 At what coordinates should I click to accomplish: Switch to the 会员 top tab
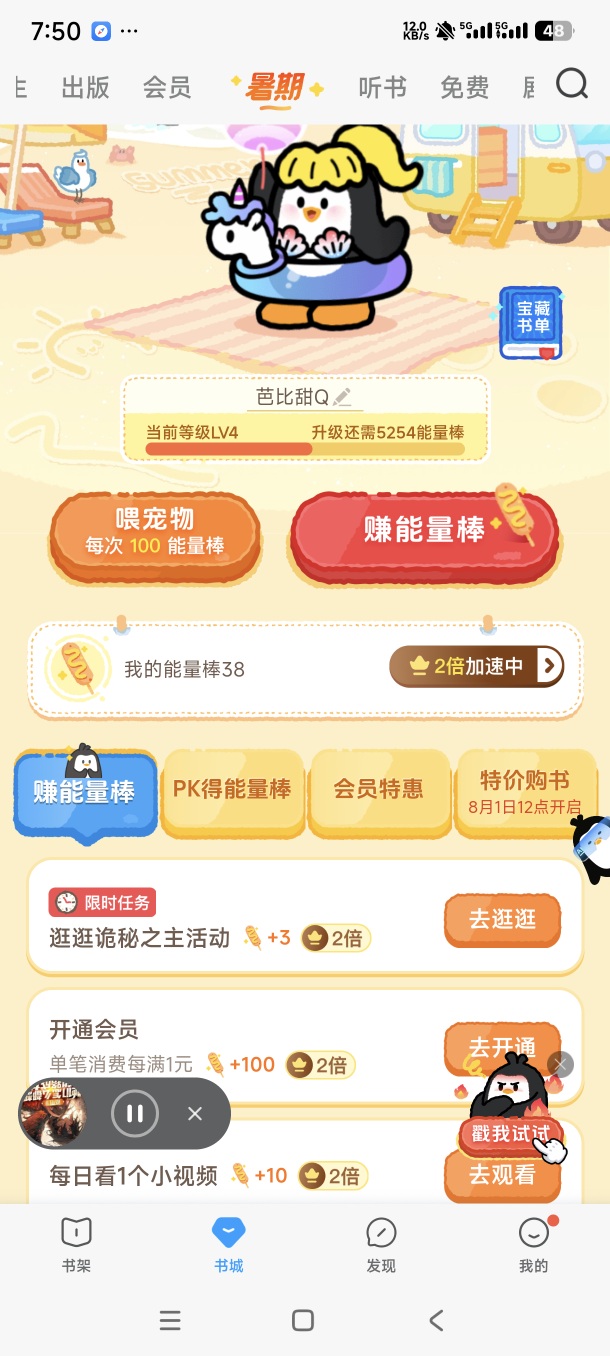(x=167, y=88)
